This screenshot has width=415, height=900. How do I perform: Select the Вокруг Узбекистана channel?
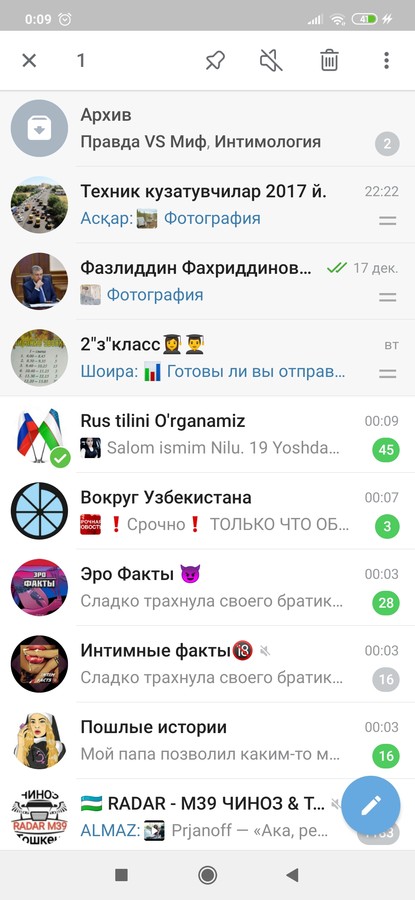207,511
